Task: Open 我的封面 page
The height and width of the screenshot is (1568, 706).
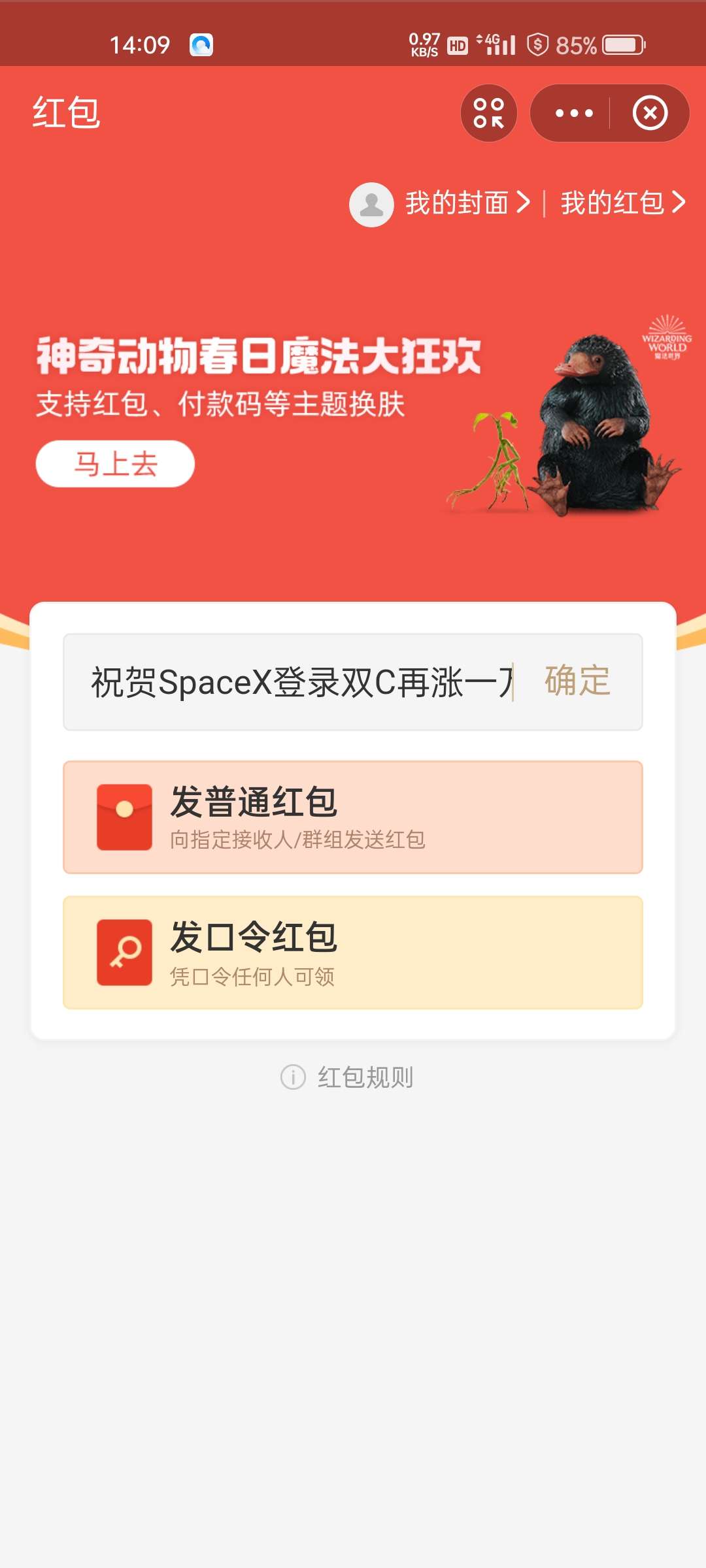Action: pyautogui.click(x=457, y=203)
